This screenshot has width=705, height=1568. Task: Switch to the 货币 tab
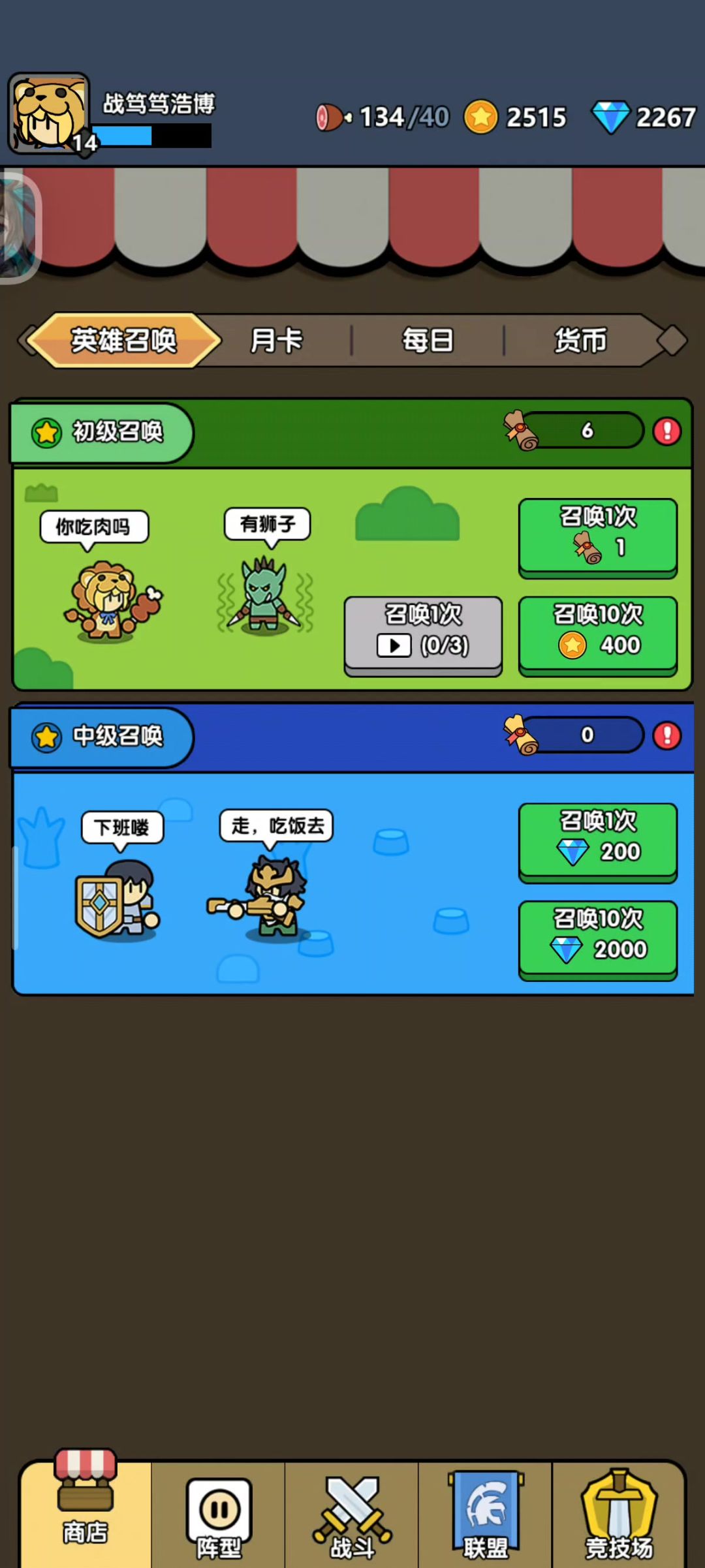tap(580, 341)
